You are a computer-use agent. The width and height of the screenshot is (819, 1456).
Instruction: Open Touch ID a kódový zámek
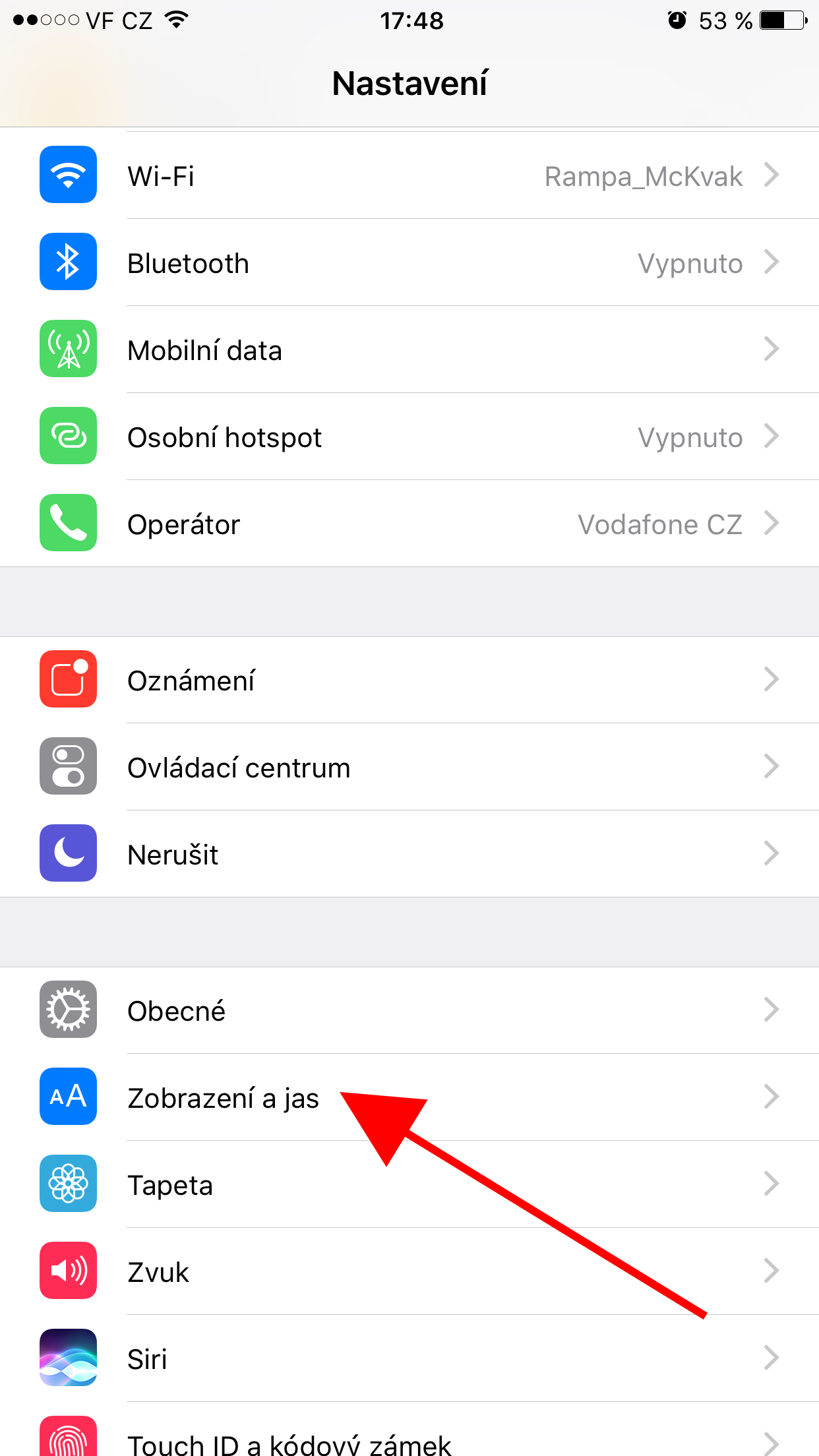coord(409,1441)
